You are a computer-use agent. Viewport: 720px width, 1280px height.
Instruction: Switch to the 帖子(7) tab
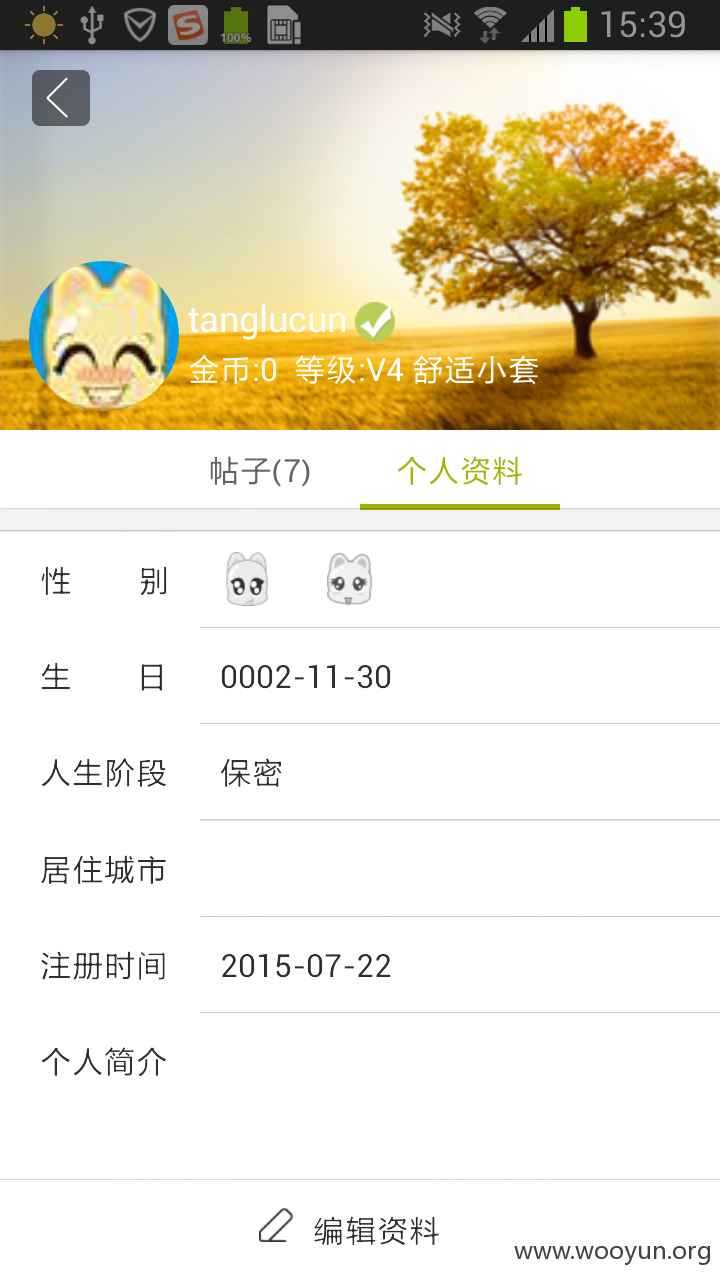260,471
